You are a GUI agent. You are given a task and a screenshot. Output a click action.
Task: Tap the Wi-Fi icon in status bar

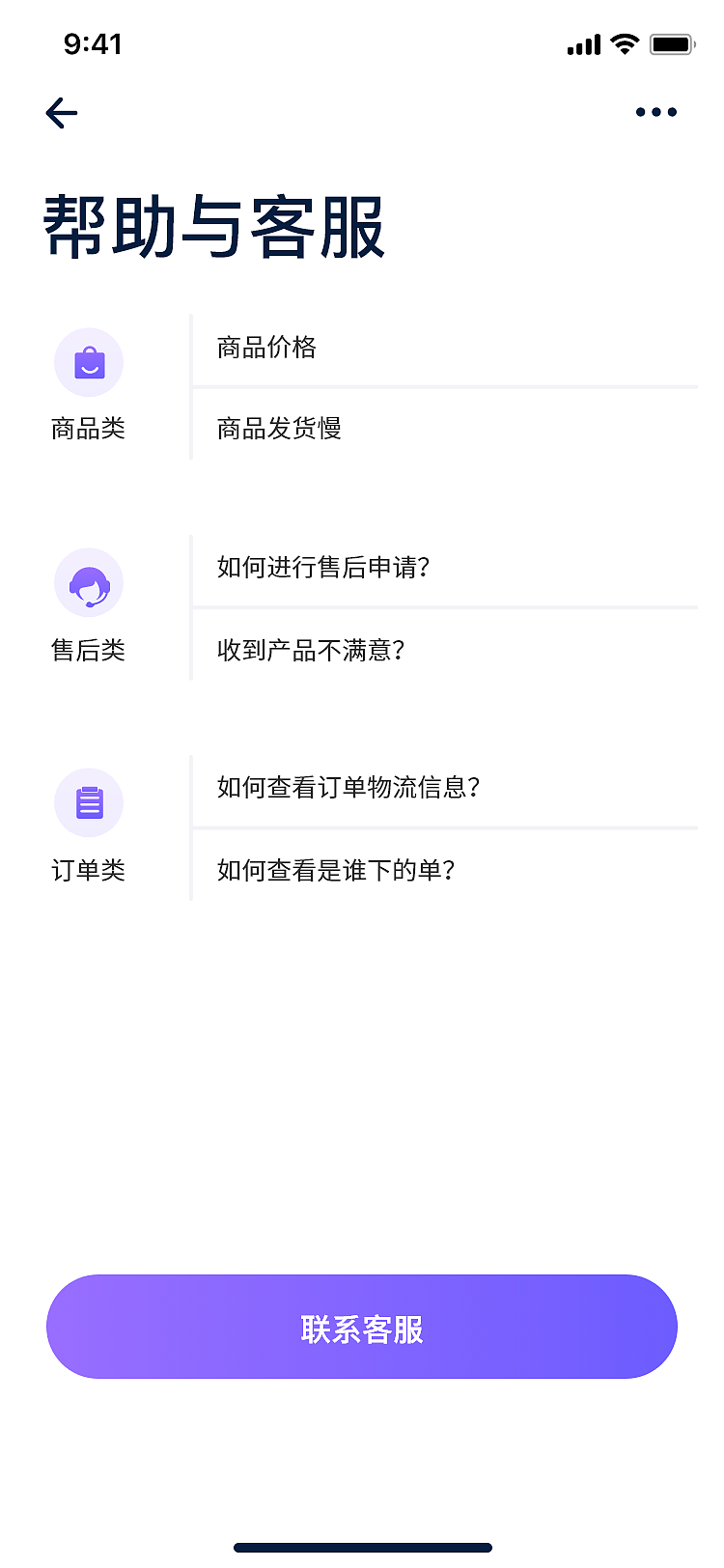coord(623,43)
